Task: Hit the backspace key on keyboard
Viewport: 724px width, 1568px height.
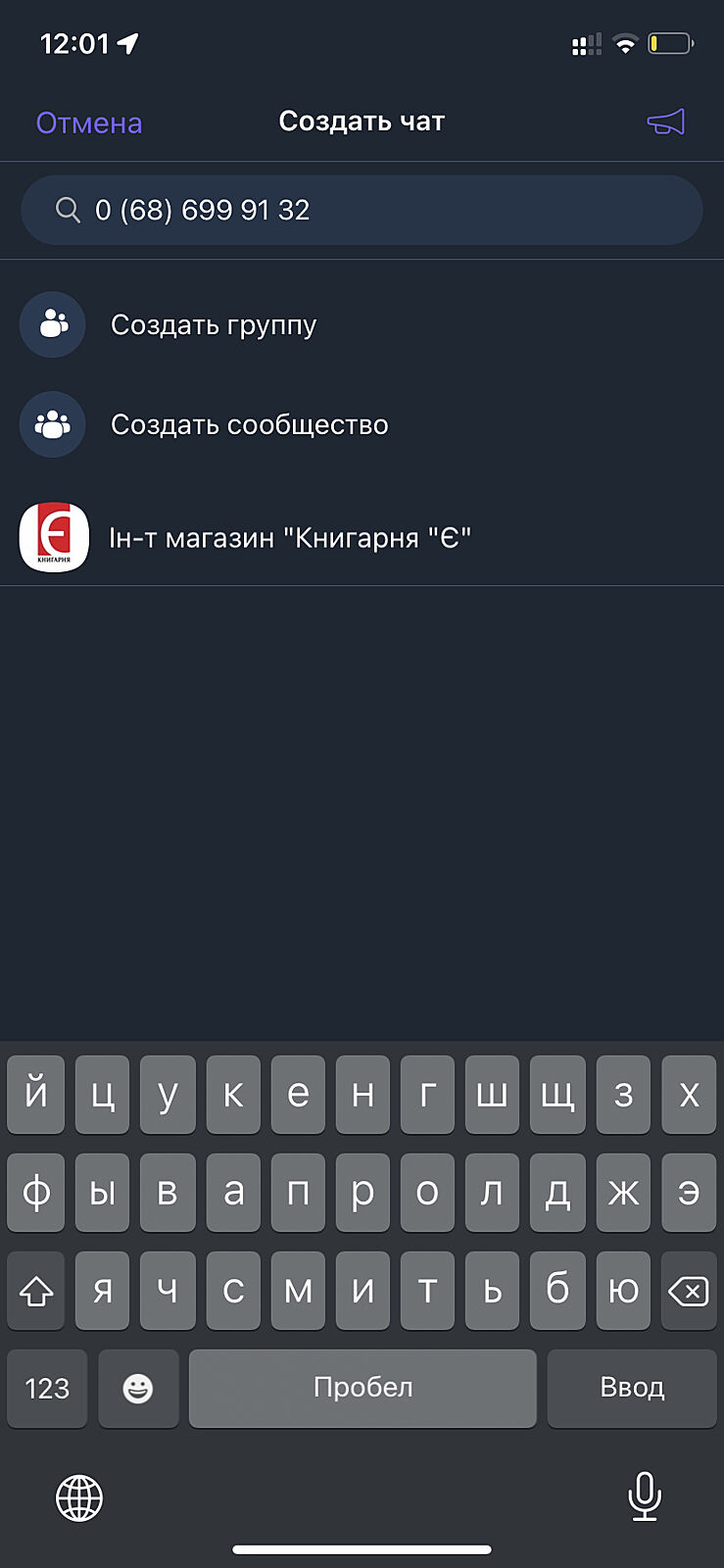Action: click(688, 1291)
